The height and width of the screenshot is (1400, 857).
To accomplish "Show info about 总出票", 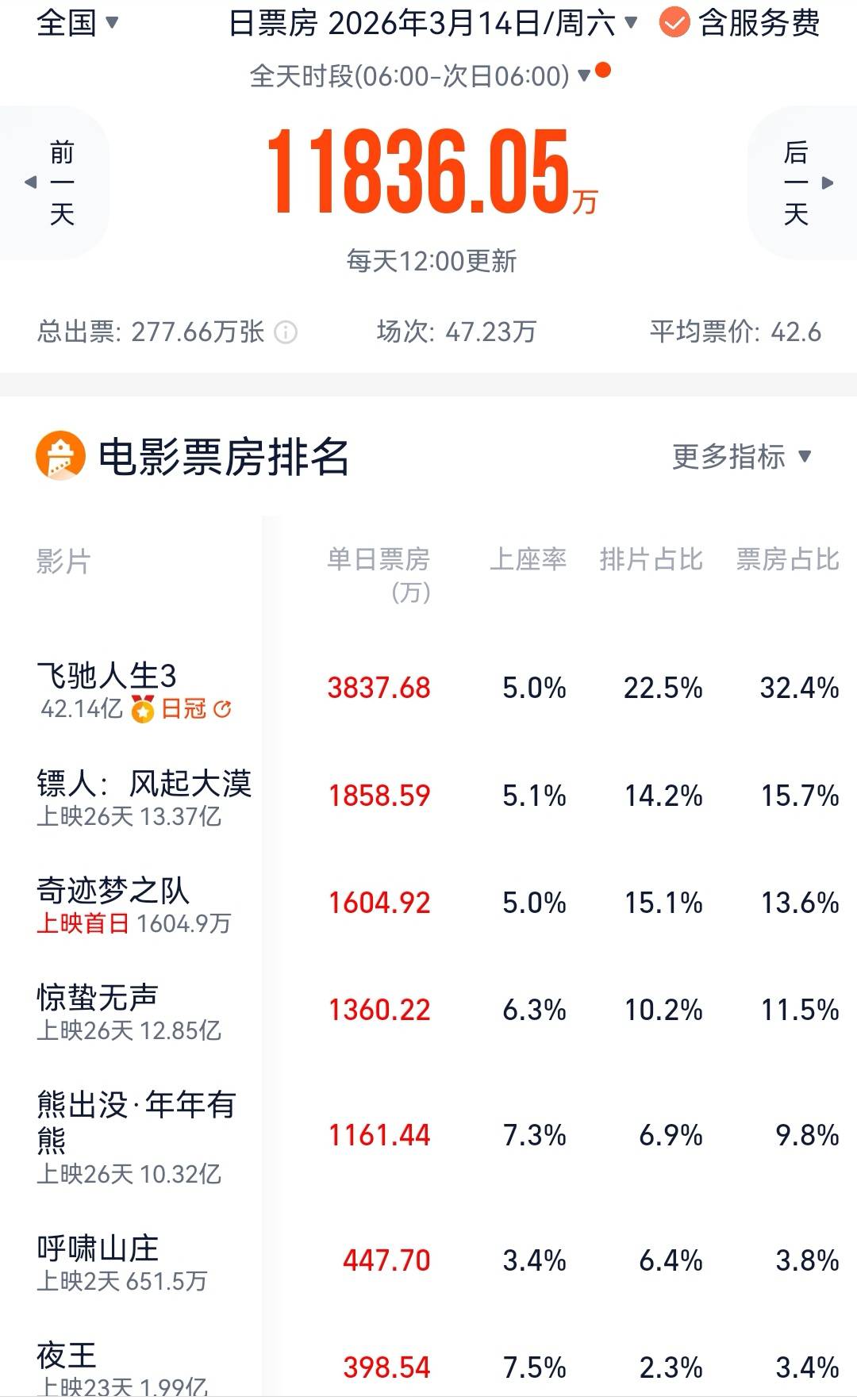I will point(286,332).
